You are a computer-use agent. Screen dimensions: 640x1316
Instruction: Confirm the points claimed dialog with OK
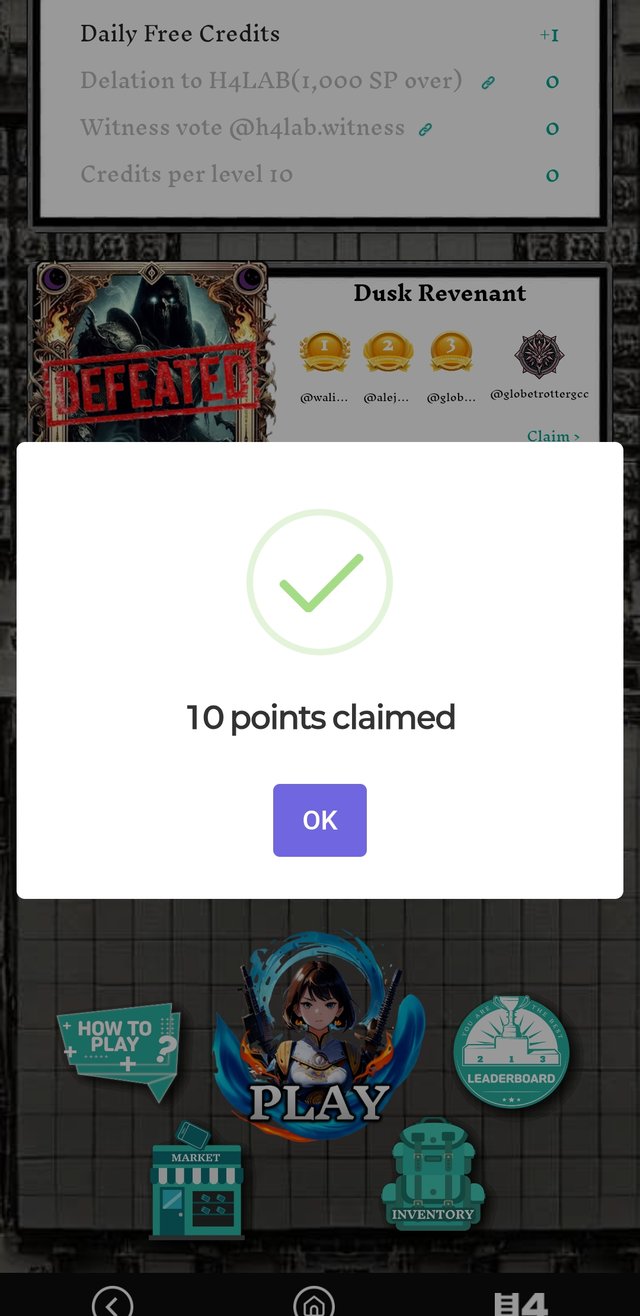(x=320, y=820)
